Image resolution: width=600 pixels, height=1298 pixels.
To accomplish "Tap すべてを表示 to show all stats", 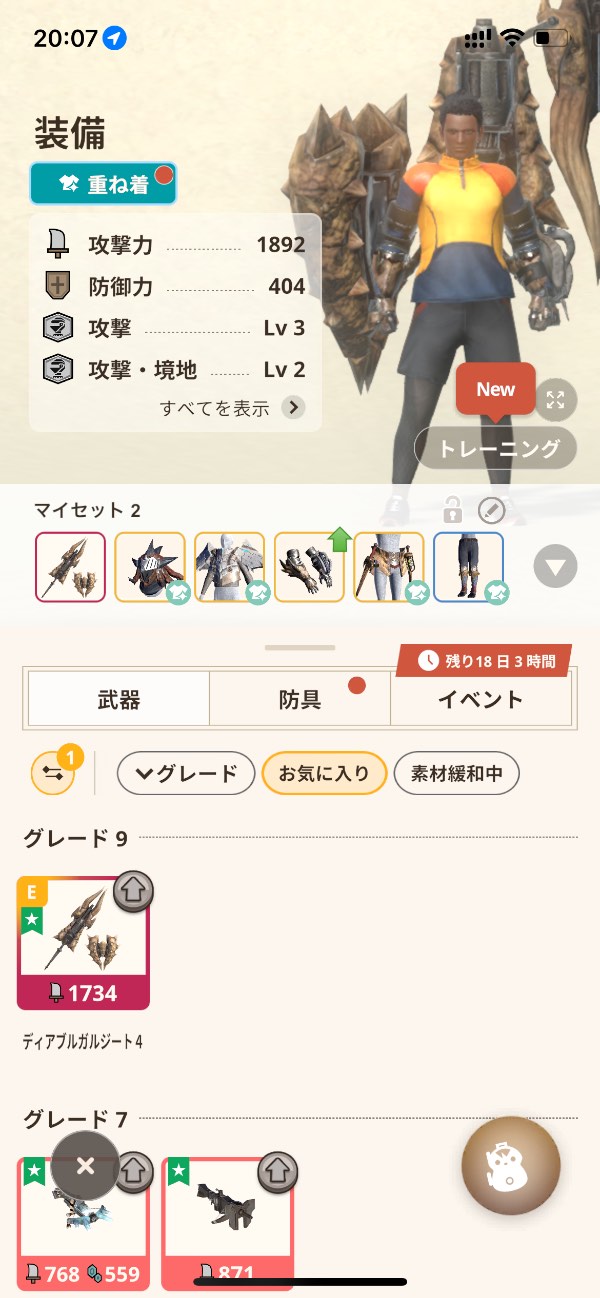I will (232, 408).
